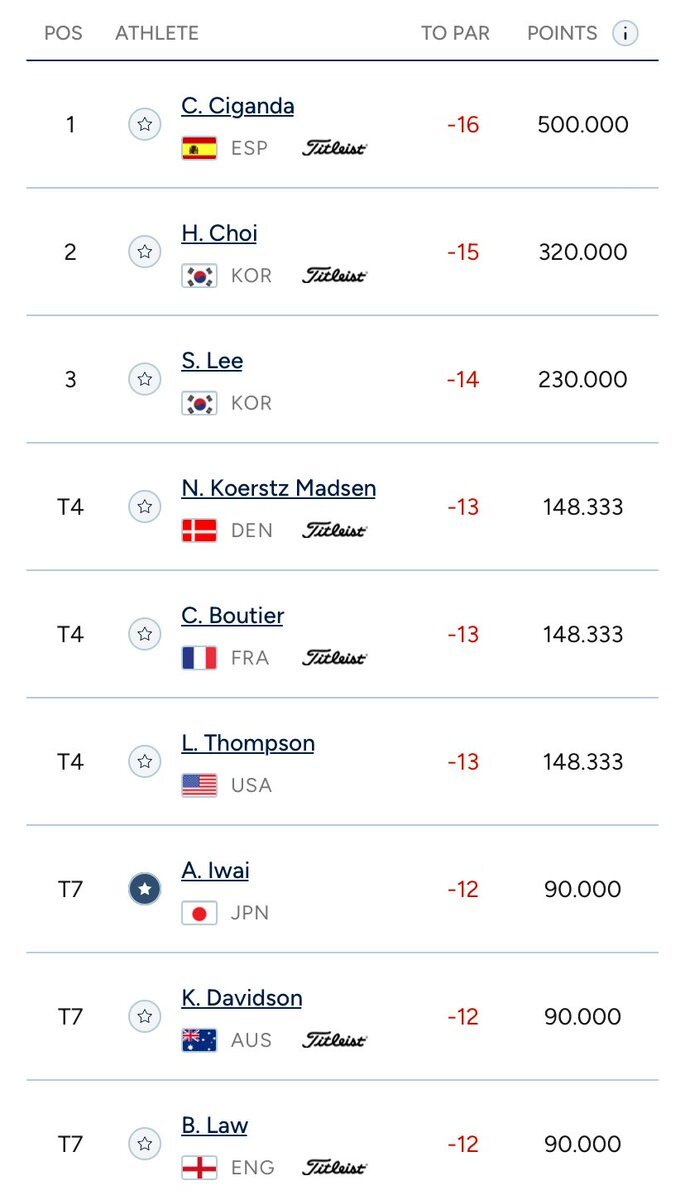
Task: View S. Lee's profile page
Action: click(x=212, y=361)
